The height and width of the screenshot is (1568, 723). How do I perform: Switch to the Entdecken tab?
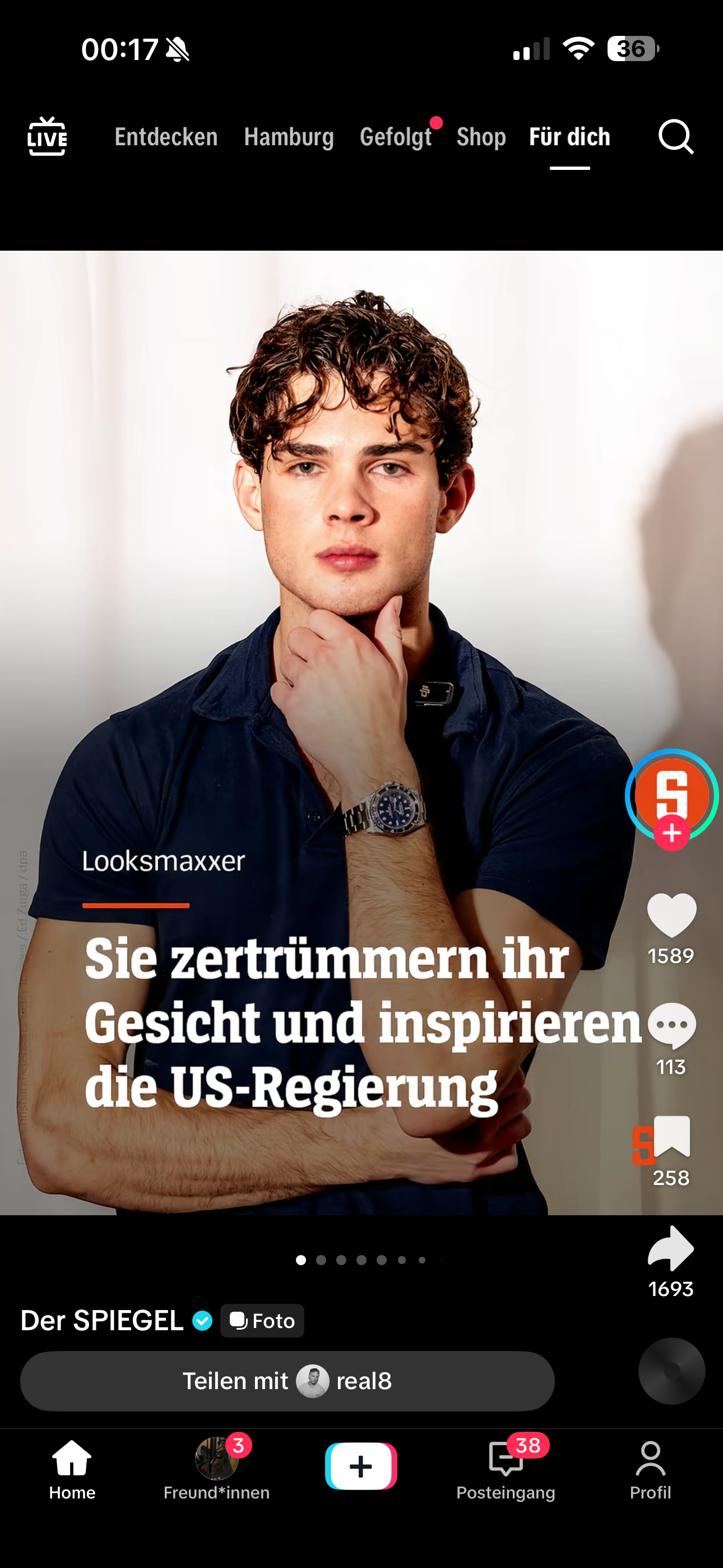[x=166, y=137]
